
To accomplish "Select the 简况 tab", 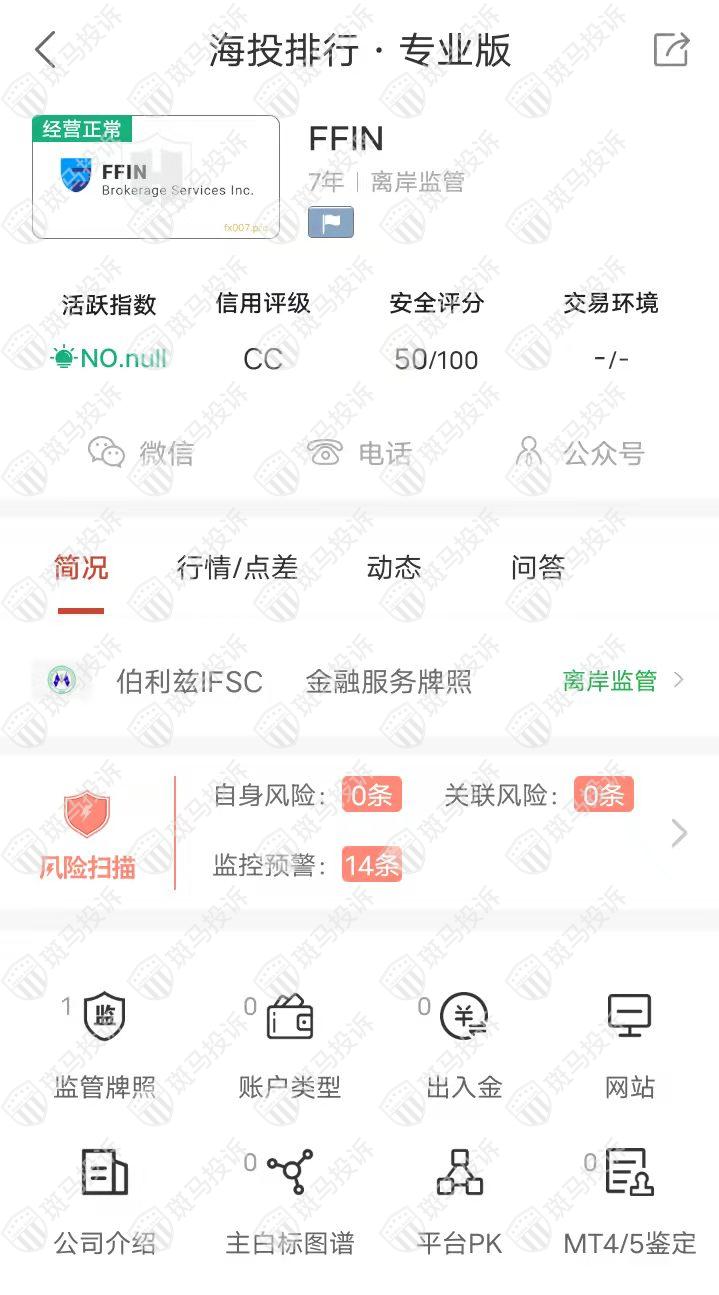I will click(81, 568).
